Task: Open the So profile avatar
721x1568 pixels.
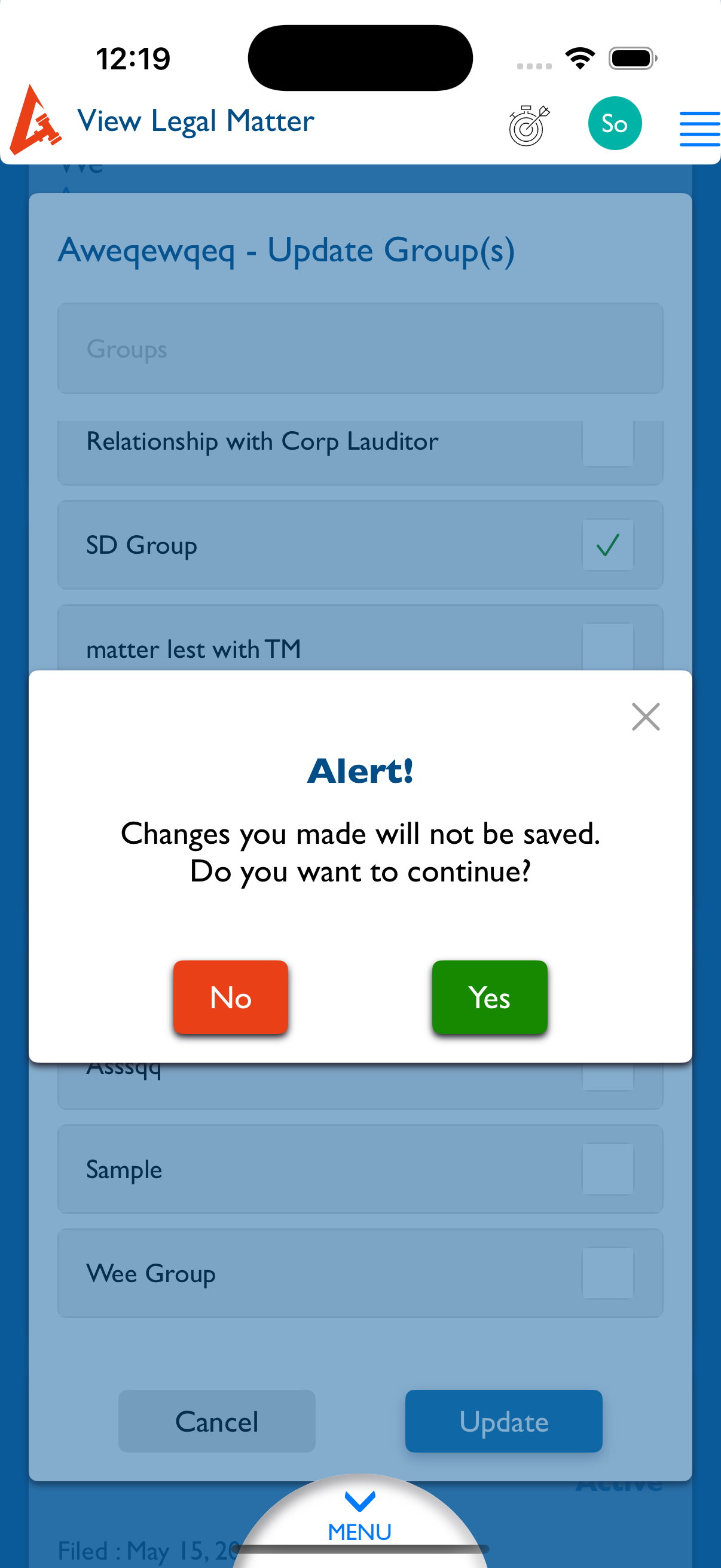Action: [x=615, y=124]
